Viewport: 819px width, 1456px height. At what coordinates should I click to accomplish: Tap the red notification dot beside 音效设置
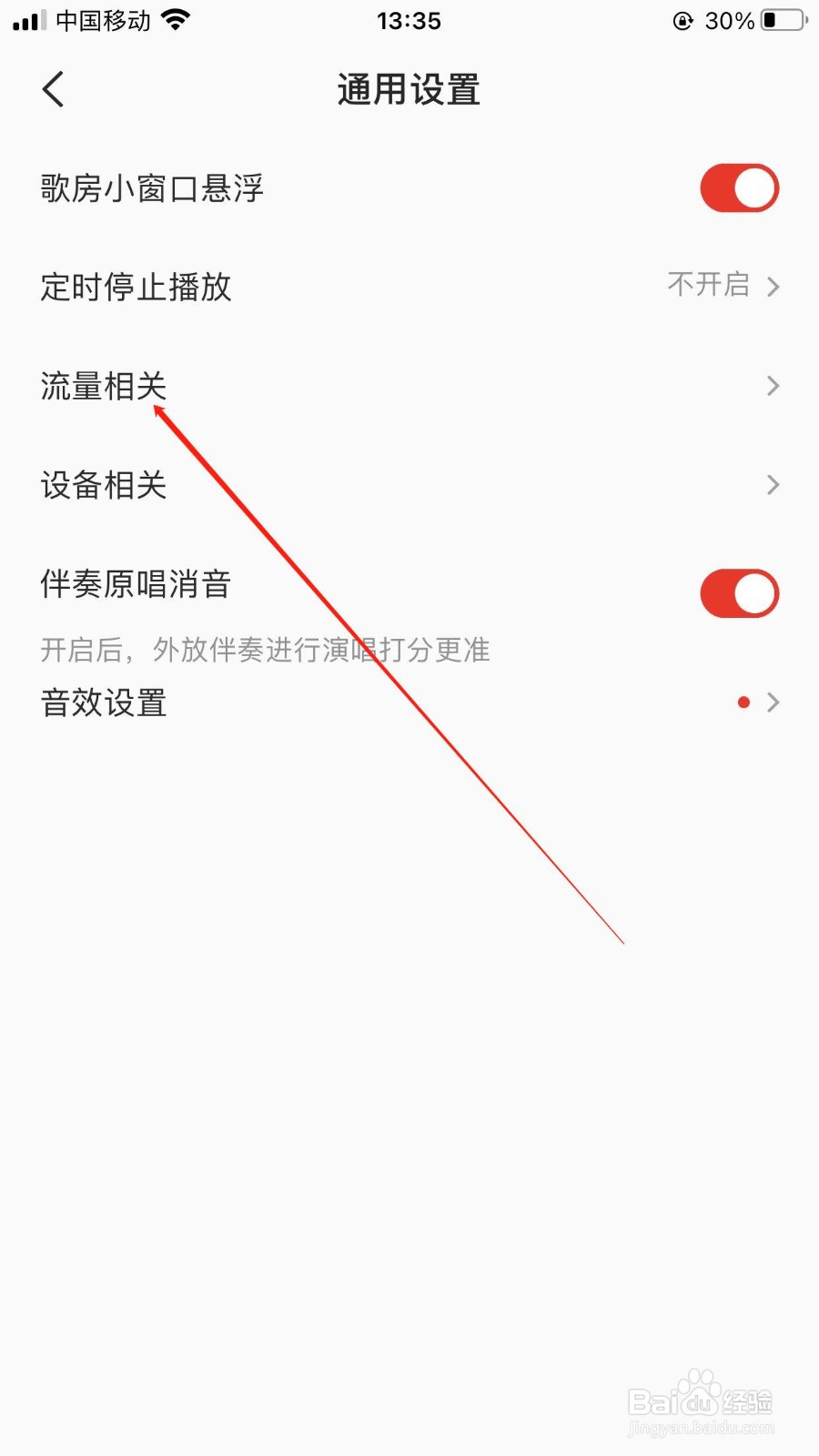[x=744, y=702]
